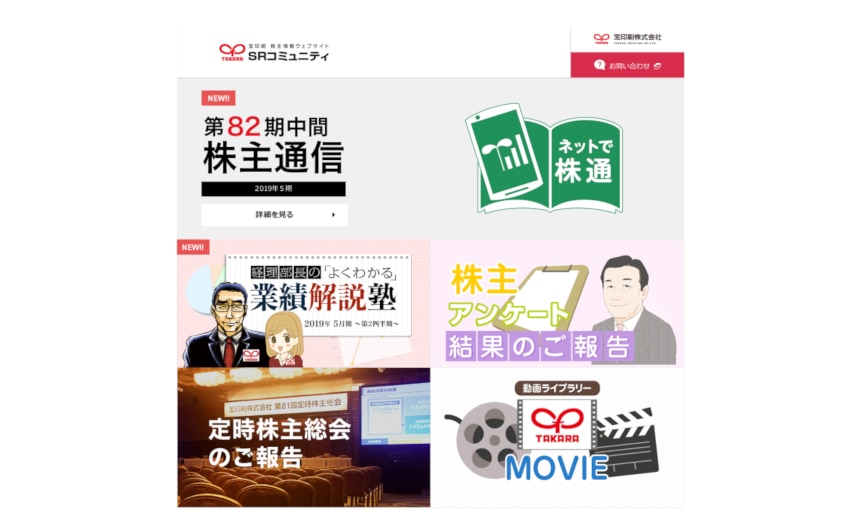View 株主アンケート結果のご報告 tile
Screen dimensions: 860x517
(x=557, y=303)
